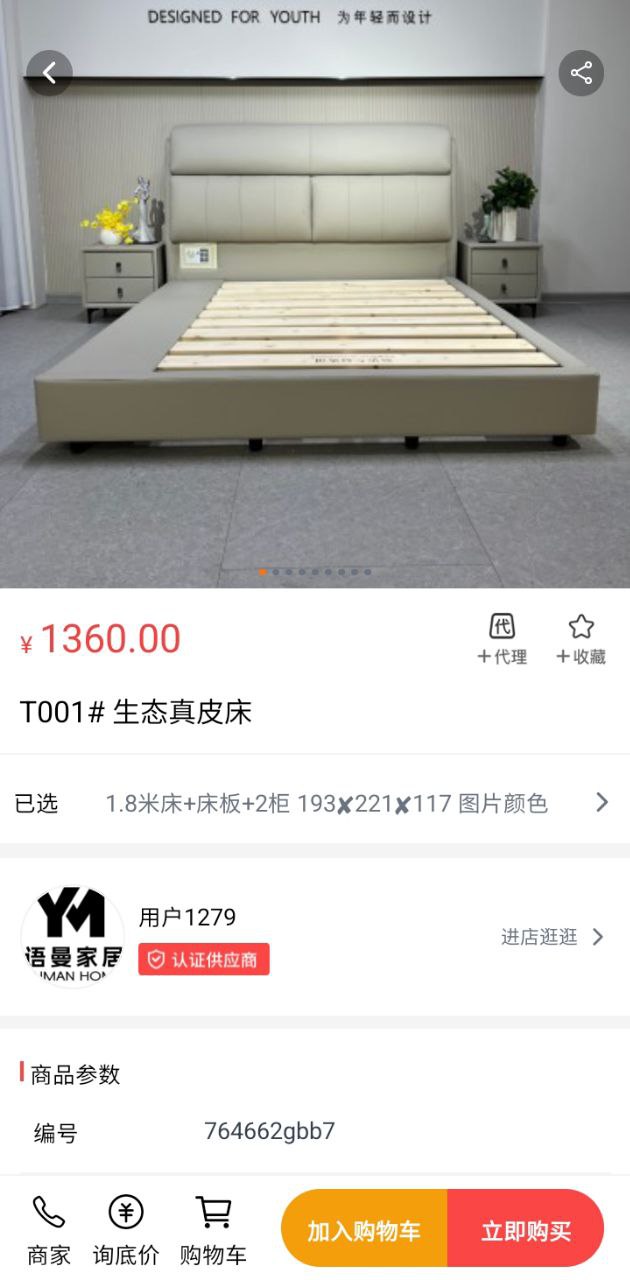Tap 加入购物车 to add to cart
This screenshot has width=630, height=1280.
364,1231
